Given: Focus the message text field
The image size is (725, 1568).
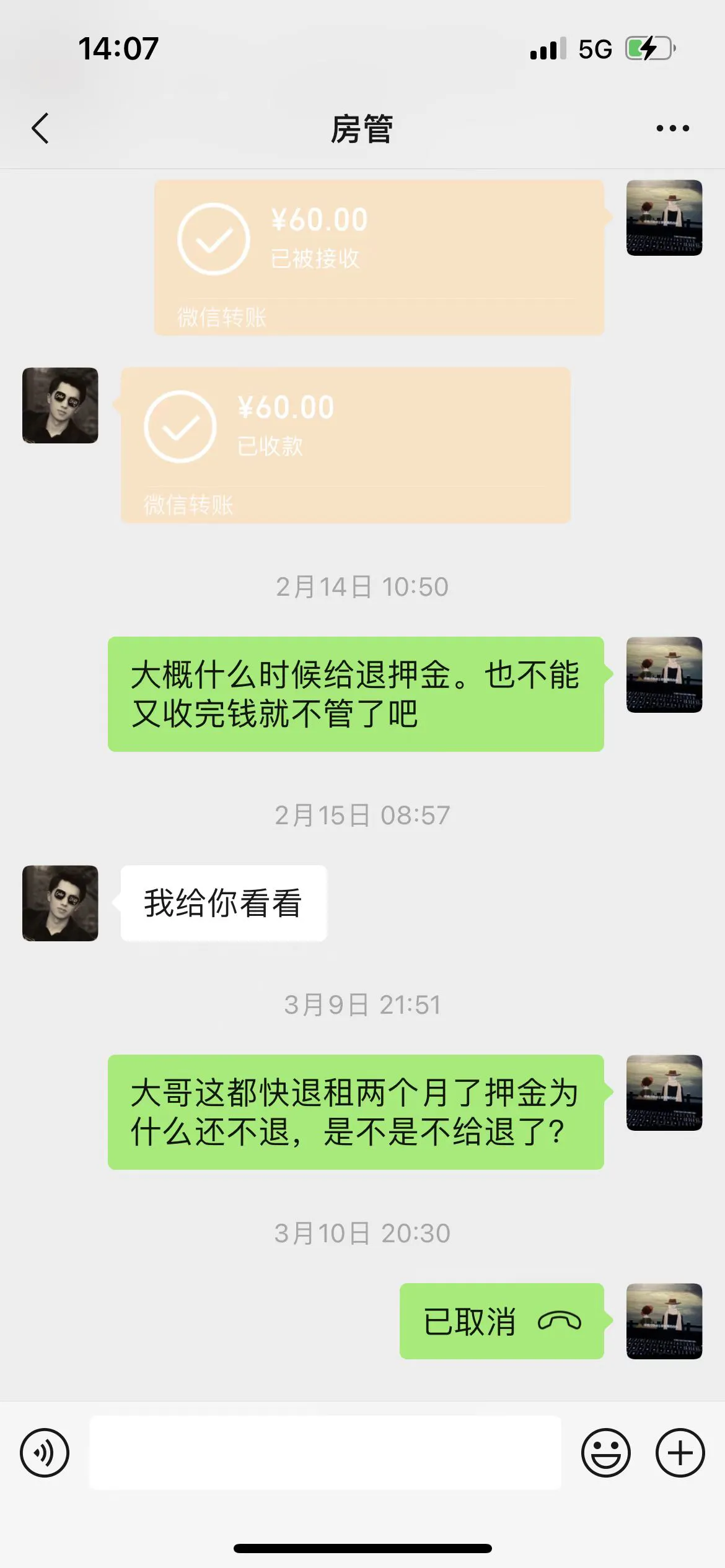Looking at the screenshot, I should click(x=325, y=1452).
